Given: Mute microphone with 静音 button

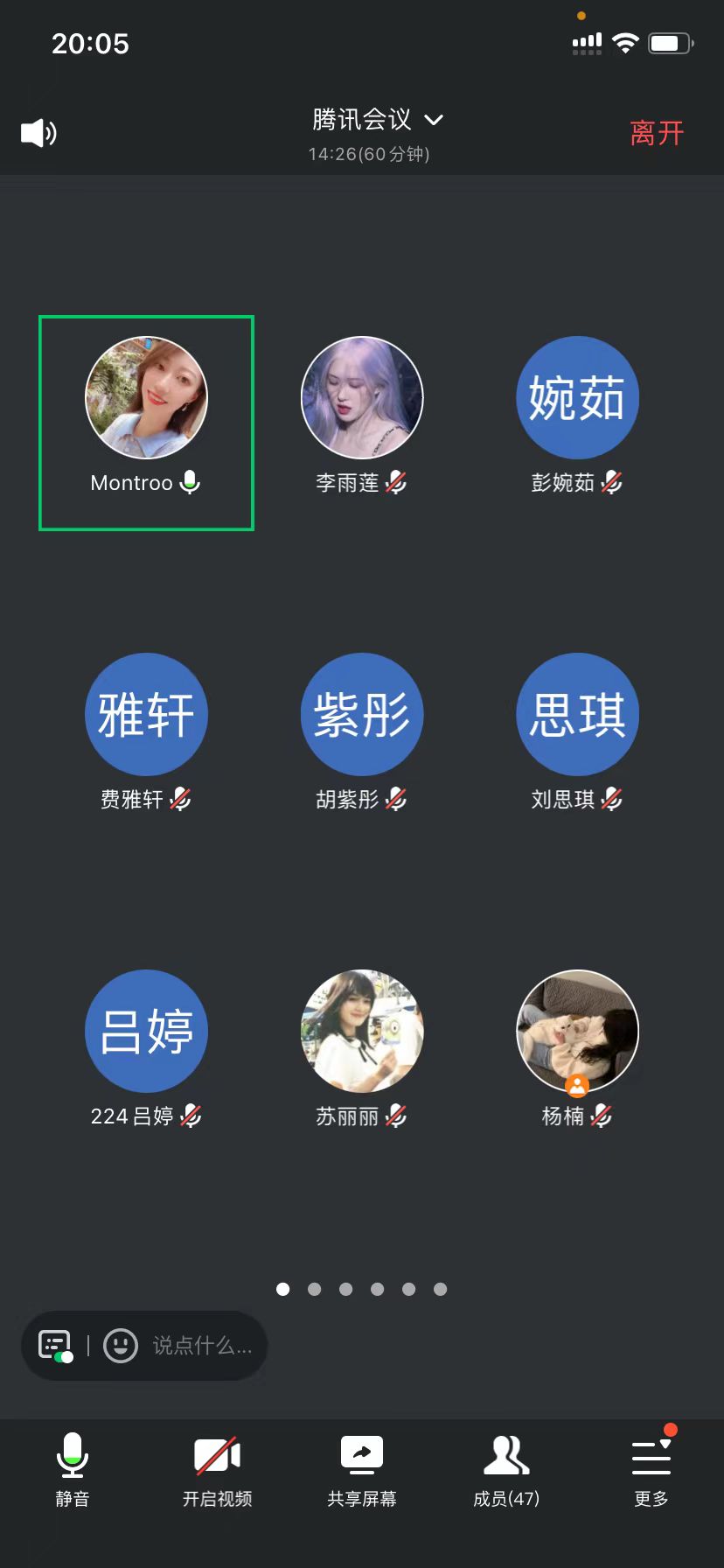Looking at the screenshot, I should (x=73, y=1470).
